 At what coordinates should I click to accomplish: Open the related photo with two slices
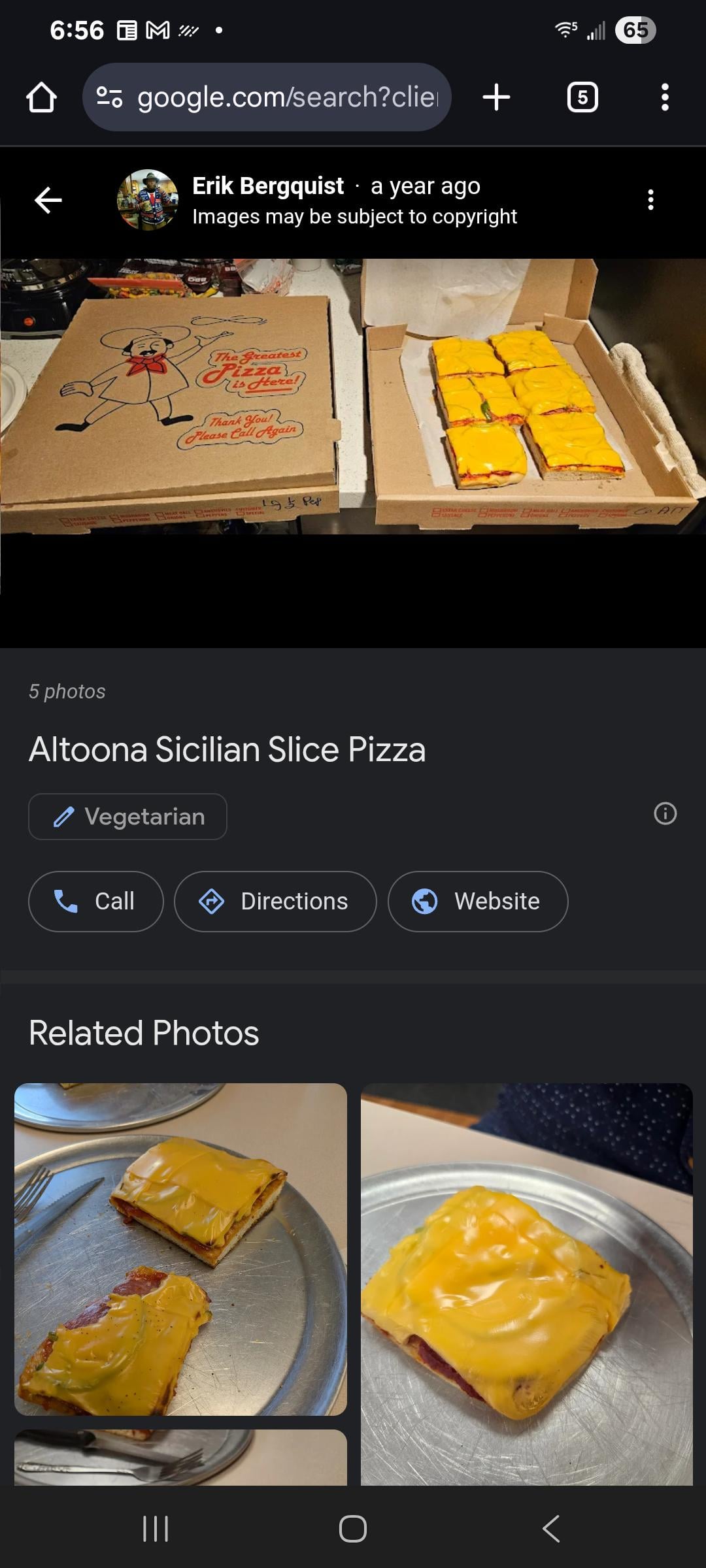pyautogui.click(x=180, y=1249)
